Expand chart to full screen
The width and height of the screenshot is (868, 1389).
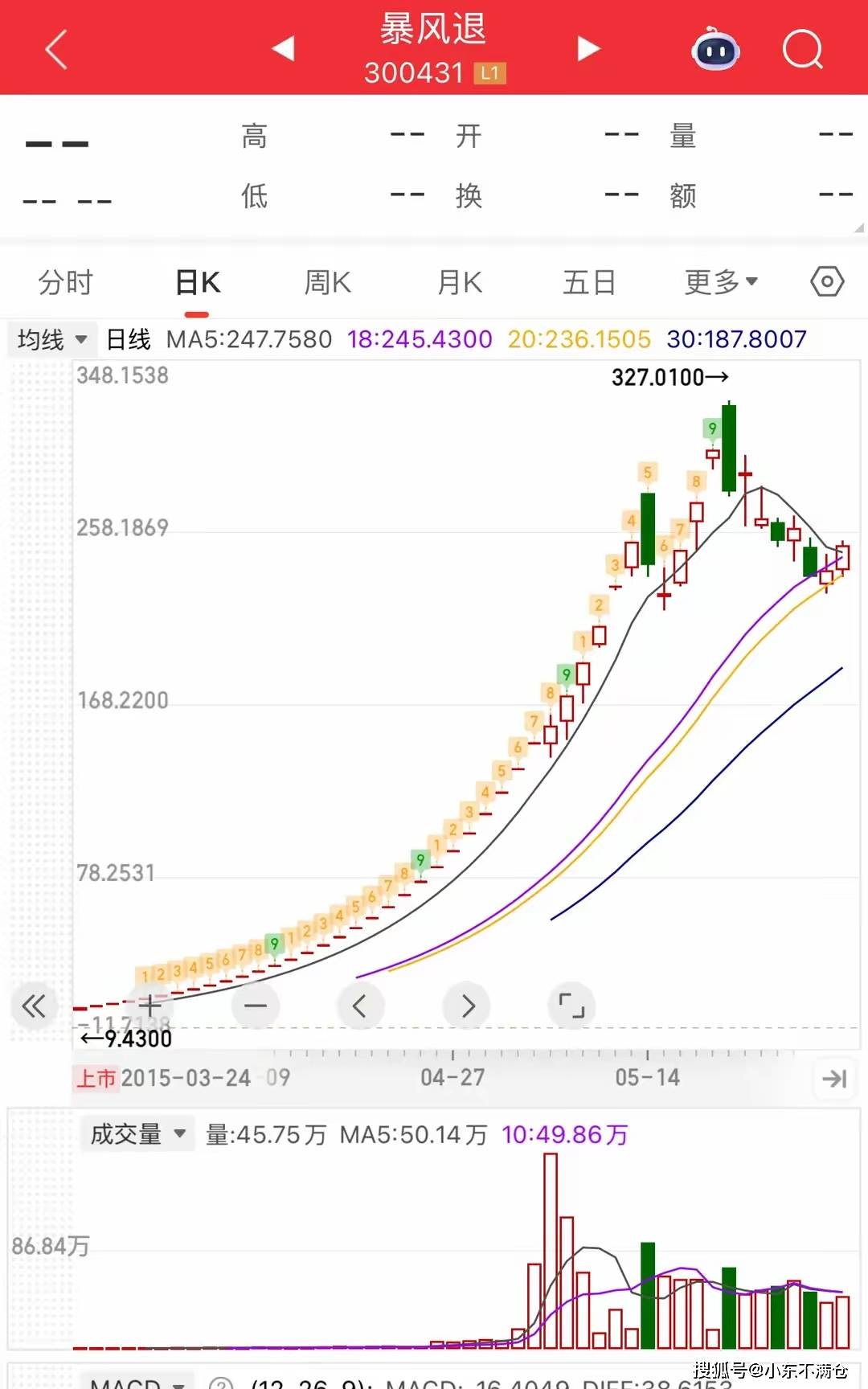tap(571, 1006)
